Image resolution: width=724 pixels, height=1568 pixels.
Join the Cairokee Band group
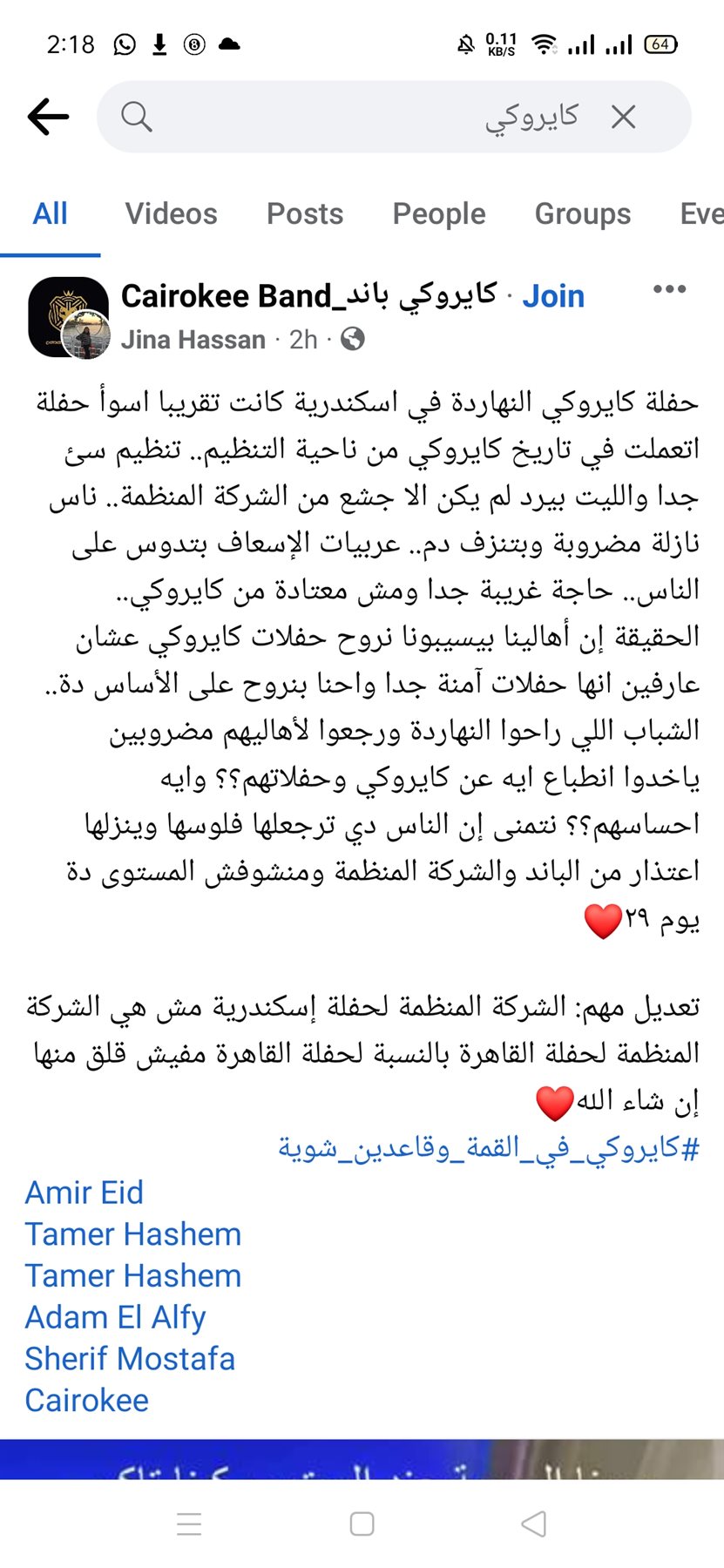pyautogui.click(x=553, y=297)
